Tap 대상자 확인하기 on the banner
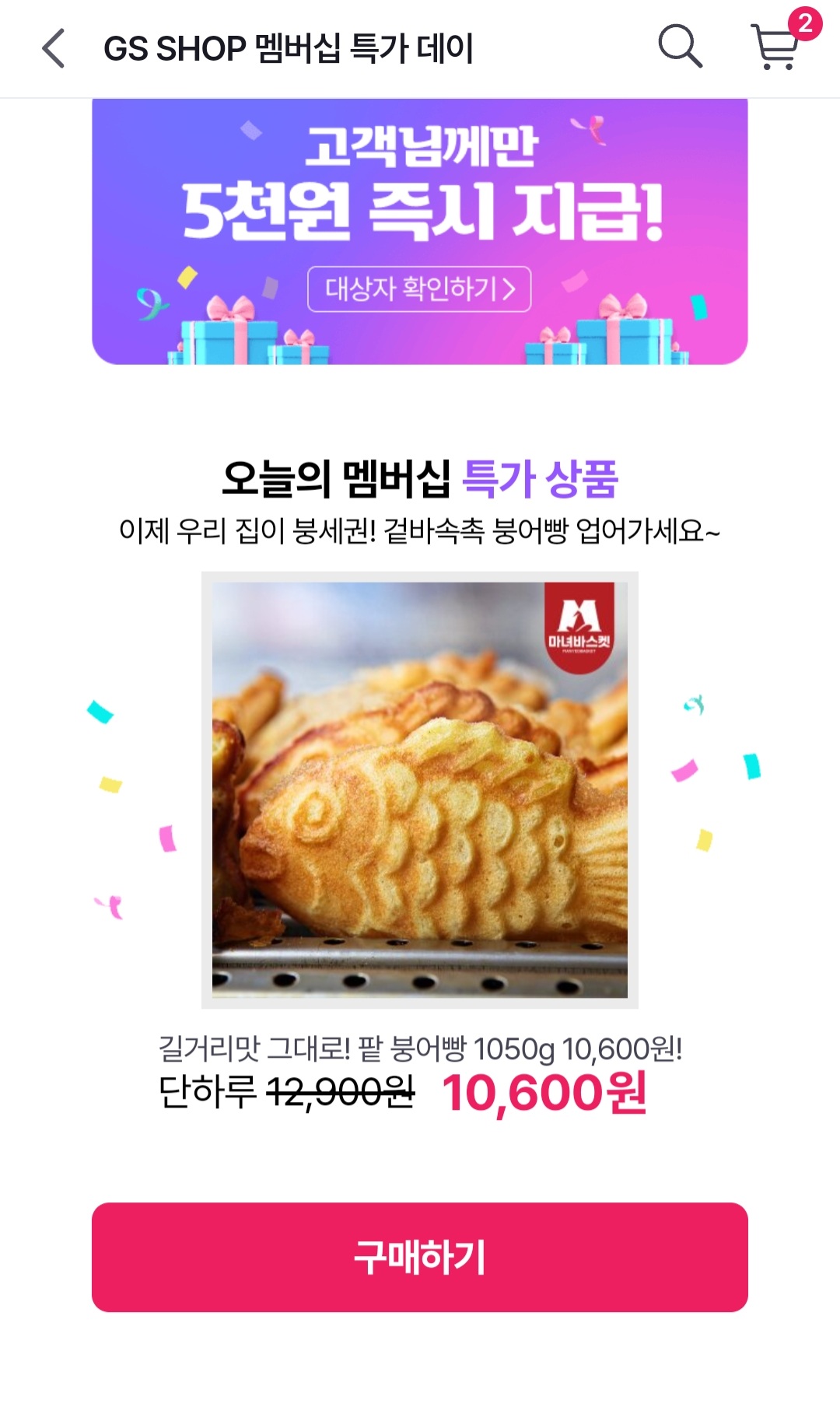 point(419,289)
